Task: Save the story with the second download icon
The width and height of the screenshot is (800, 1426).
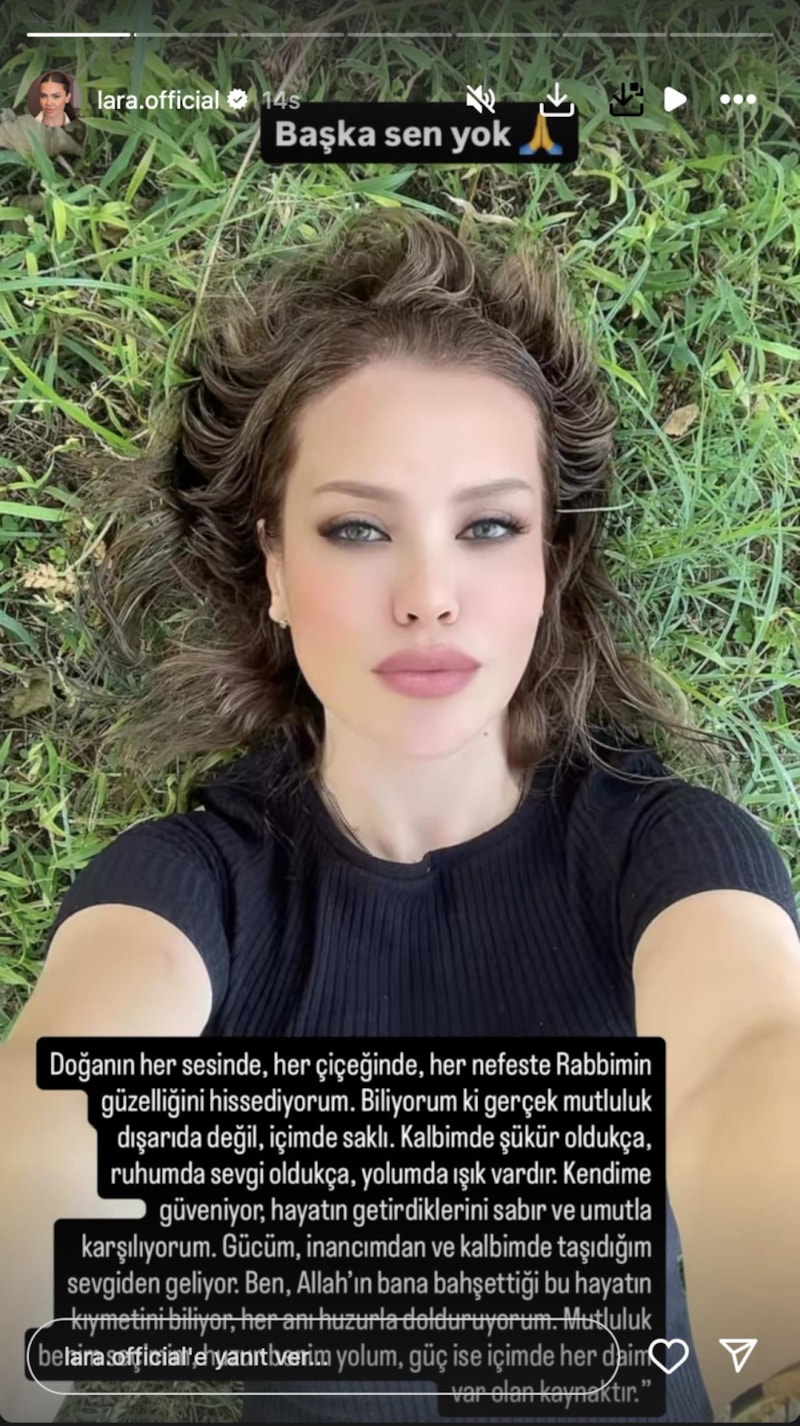Action: tap(626, 99)
